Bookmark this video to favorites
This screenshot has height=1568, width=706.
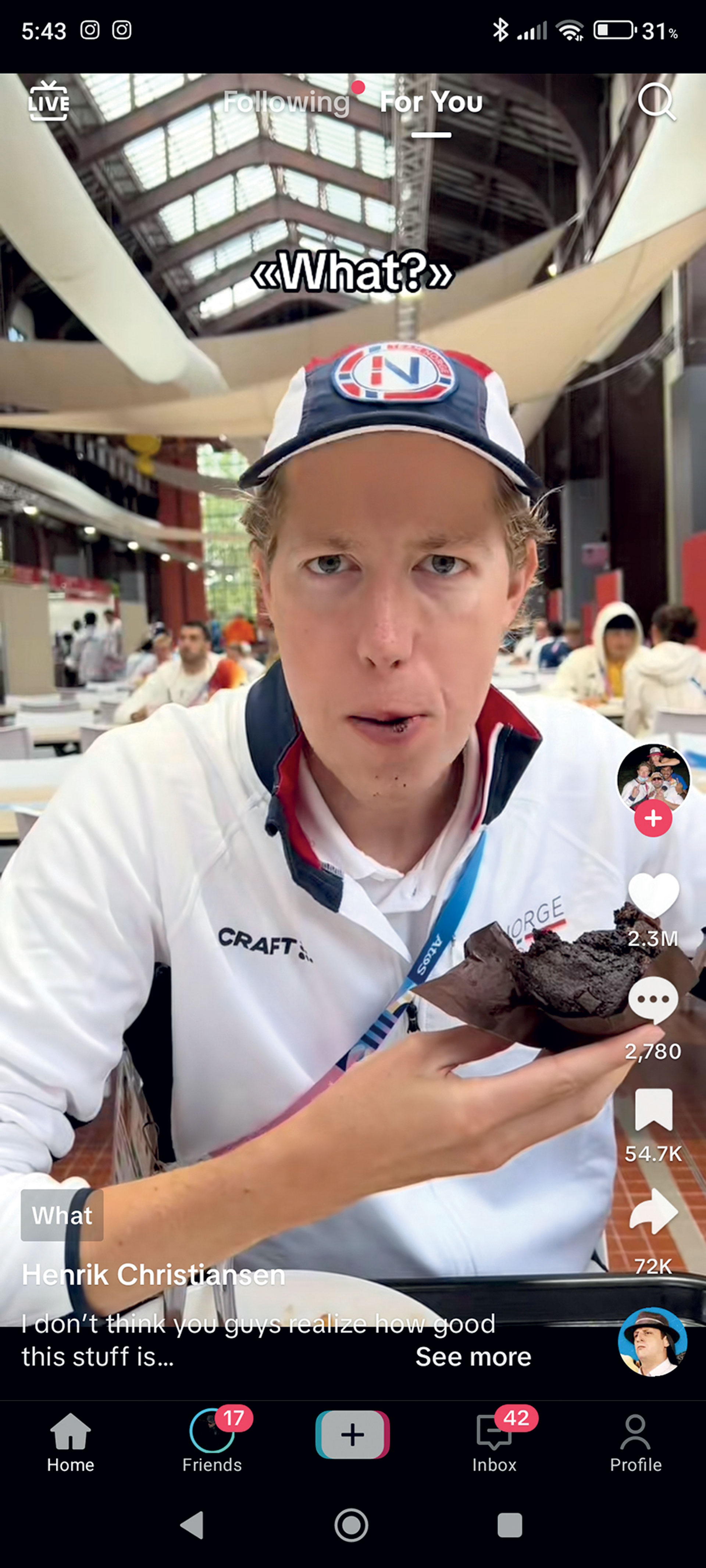(x=653, y=1110)
